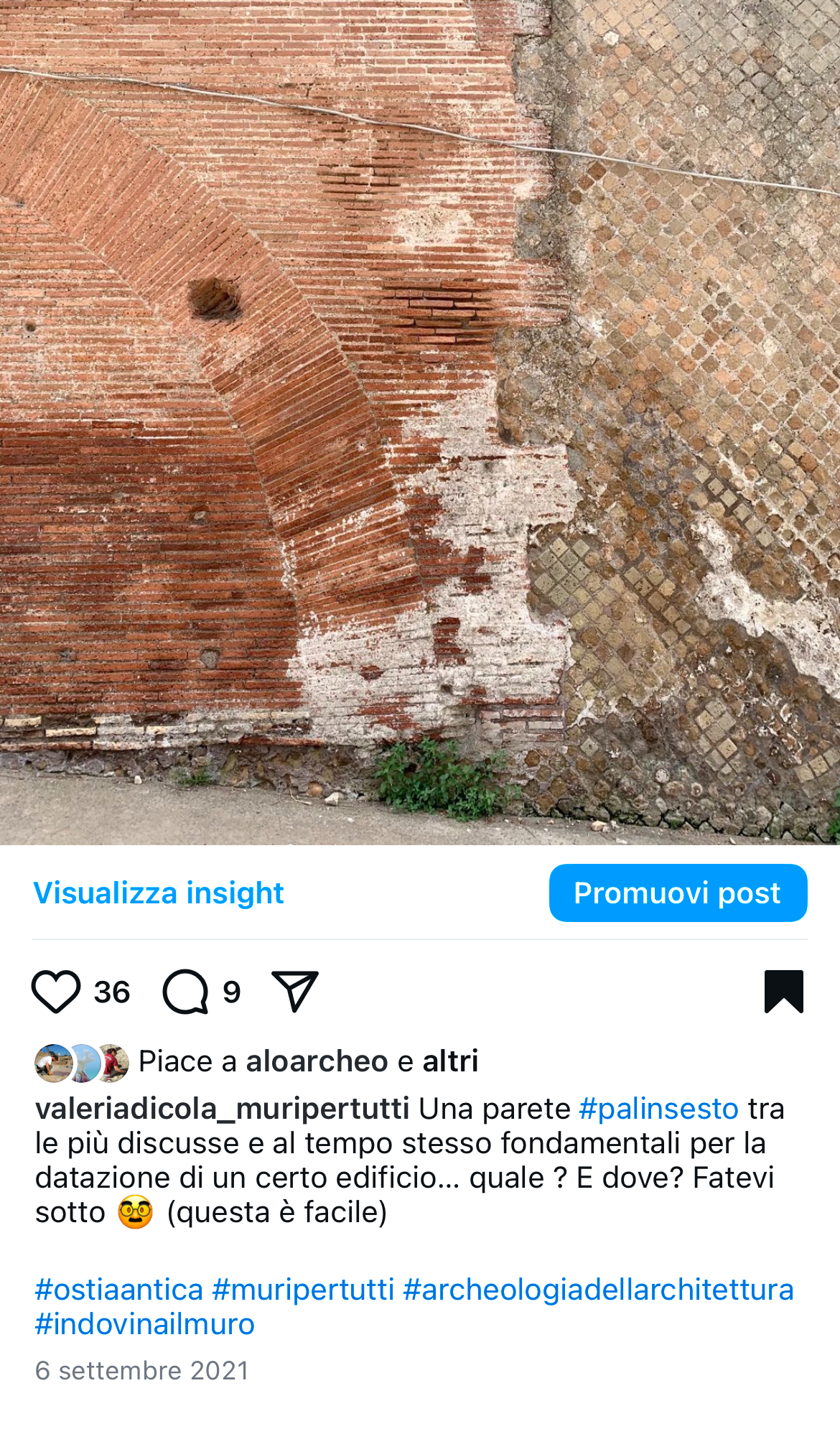The image size is (840, 1429).
Task: View posts tagged #archeologiadellarchitettura
Action: 598,1290
